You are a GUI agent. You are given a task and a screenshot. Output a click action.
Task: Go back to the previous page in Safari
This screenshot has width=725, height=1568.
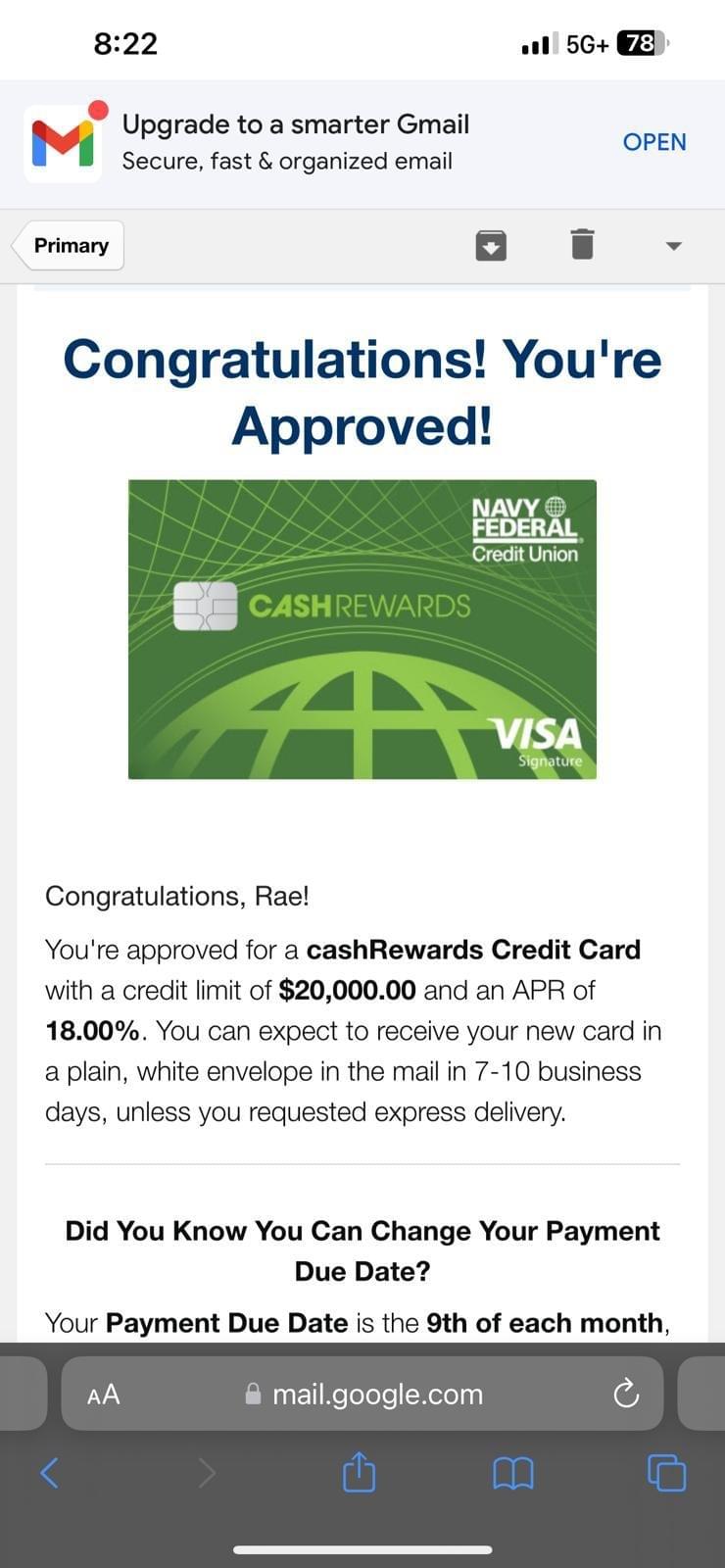pyautogui.click(x=50, y=1472)
